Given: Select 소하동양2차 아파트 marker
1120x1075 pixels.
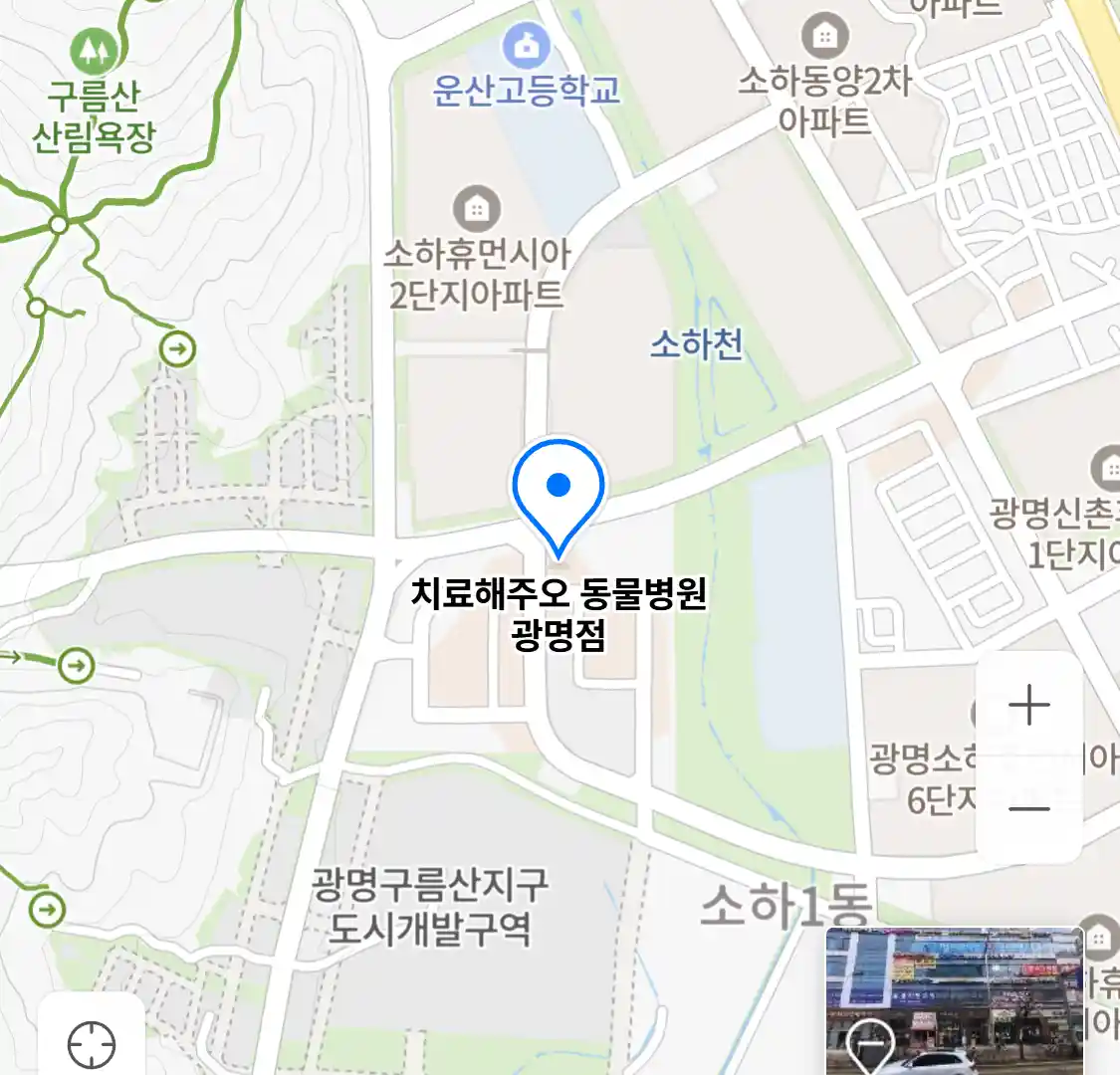Looking at the screenshot, I should pyautogui.click(x=824, y=37).
